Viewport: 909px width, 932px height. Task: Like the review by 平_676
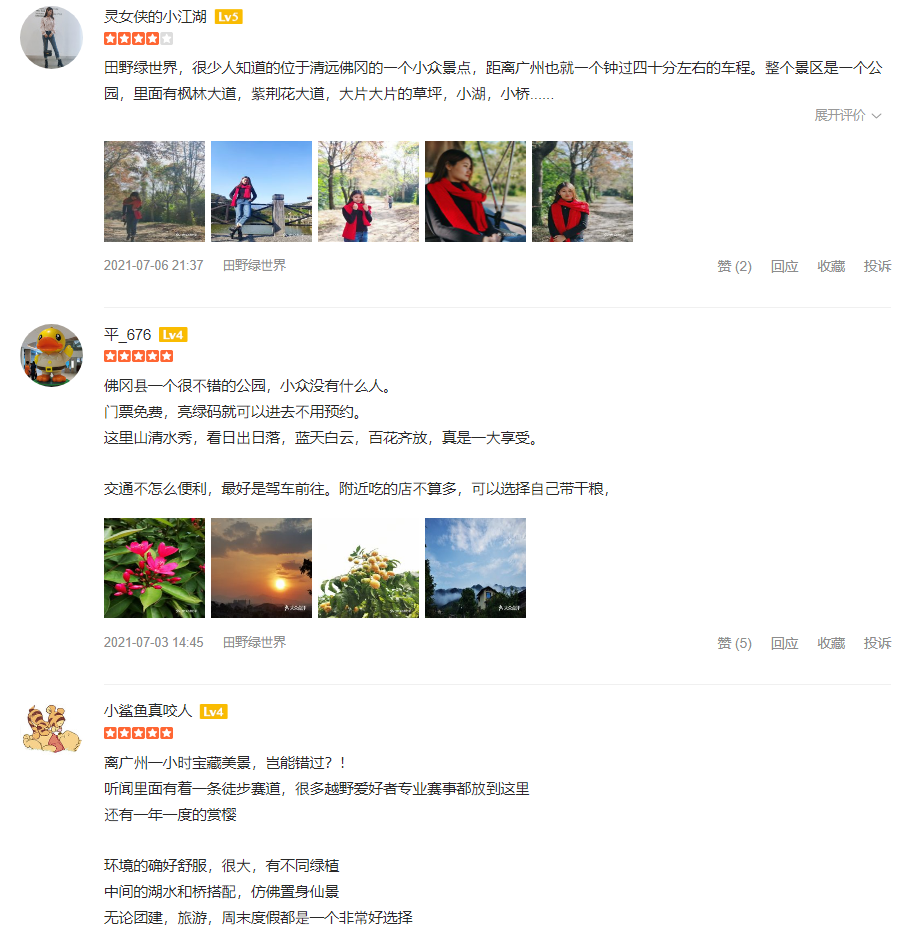click(734, 643)
